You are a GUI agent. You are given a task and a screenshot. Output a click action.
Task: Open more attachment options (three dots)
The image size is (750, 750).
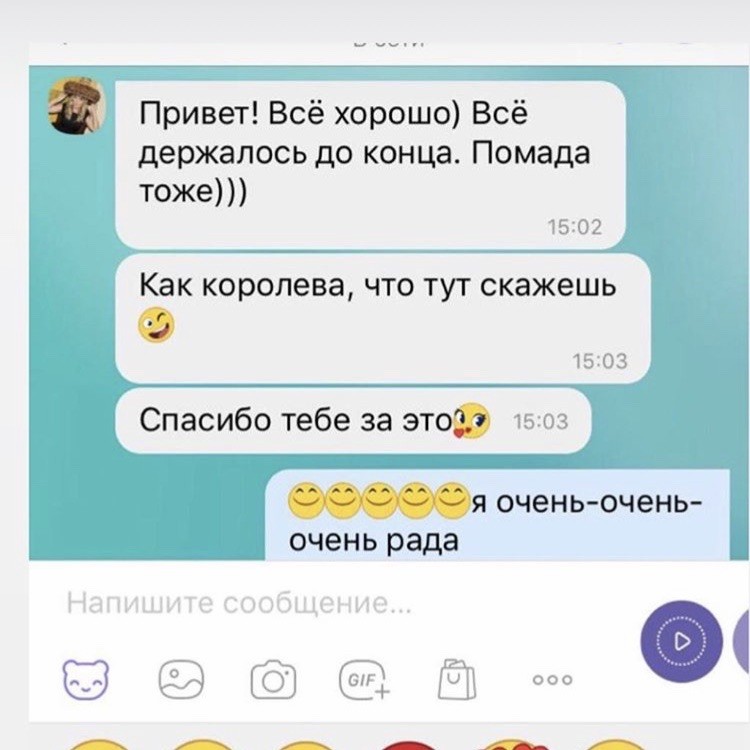(x=552, y=681)
